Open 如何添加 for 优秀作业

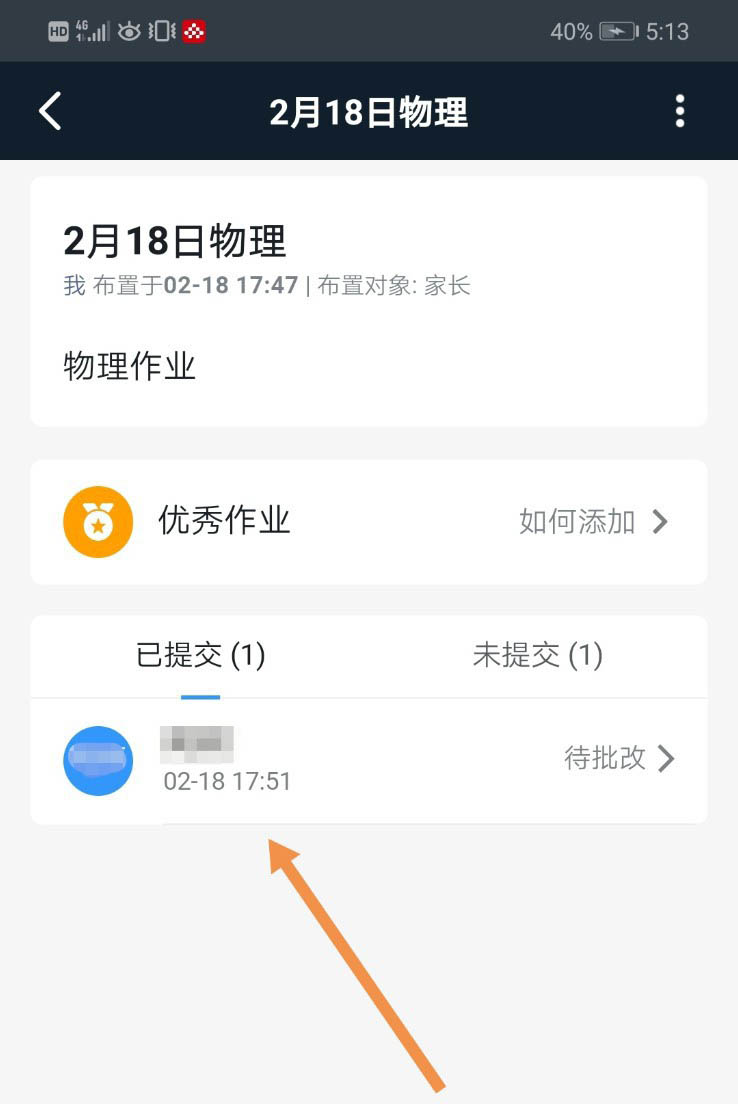click(593, 521)
